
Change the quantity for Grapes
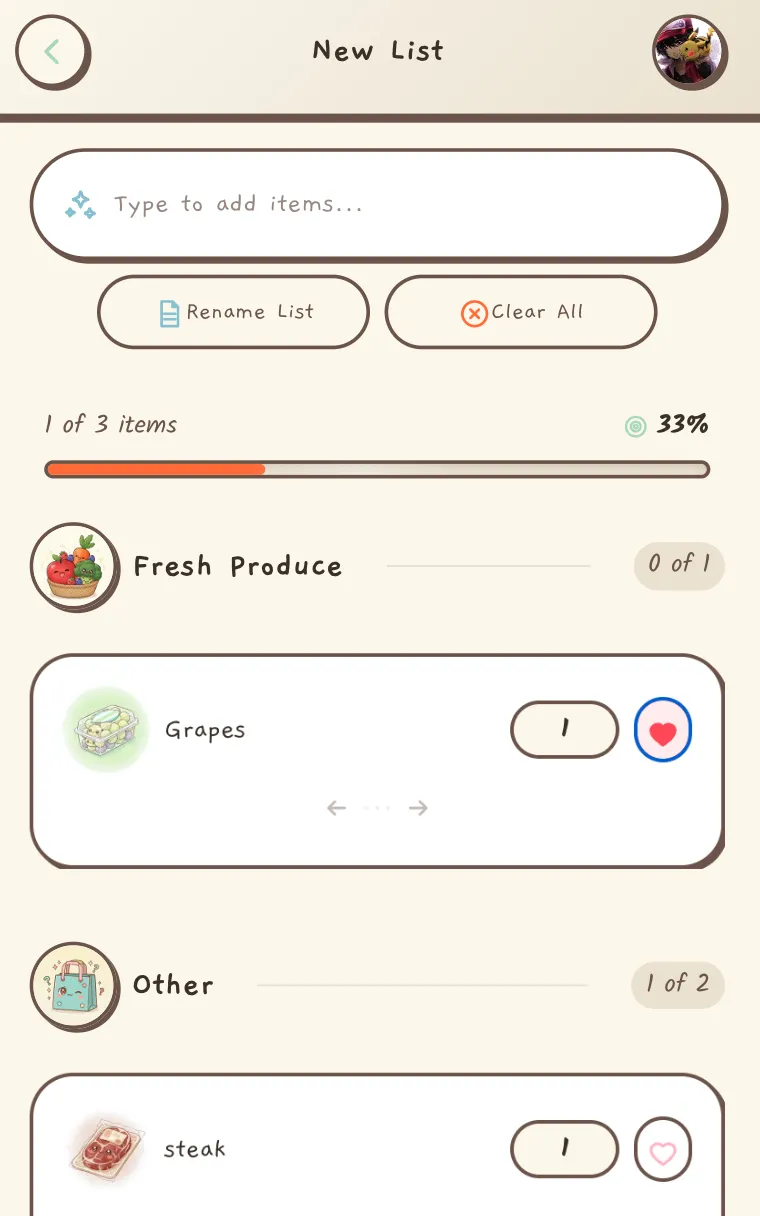click(x=565, y=730)
